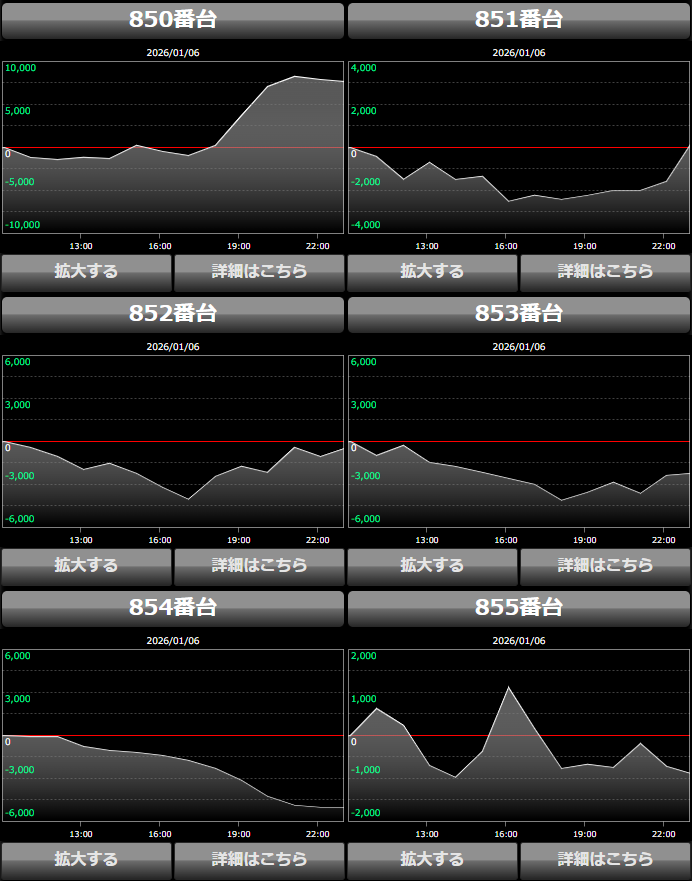This screenshot has width=692, height=881.
Task: View 詳細はこちら for 851番台
Action: [x=605, y=272]
